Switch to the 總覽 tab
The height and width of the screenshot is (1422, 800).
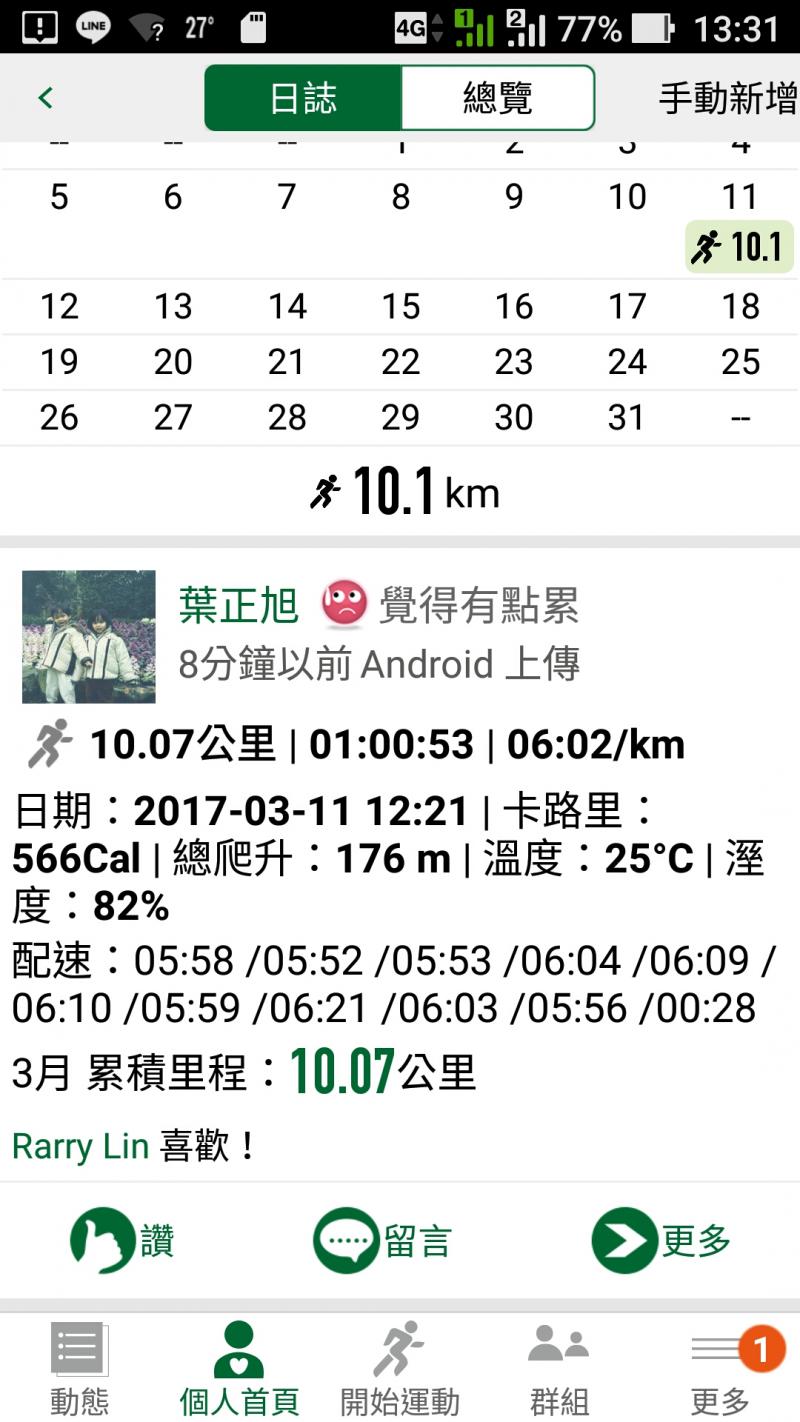tap(497, 98)
